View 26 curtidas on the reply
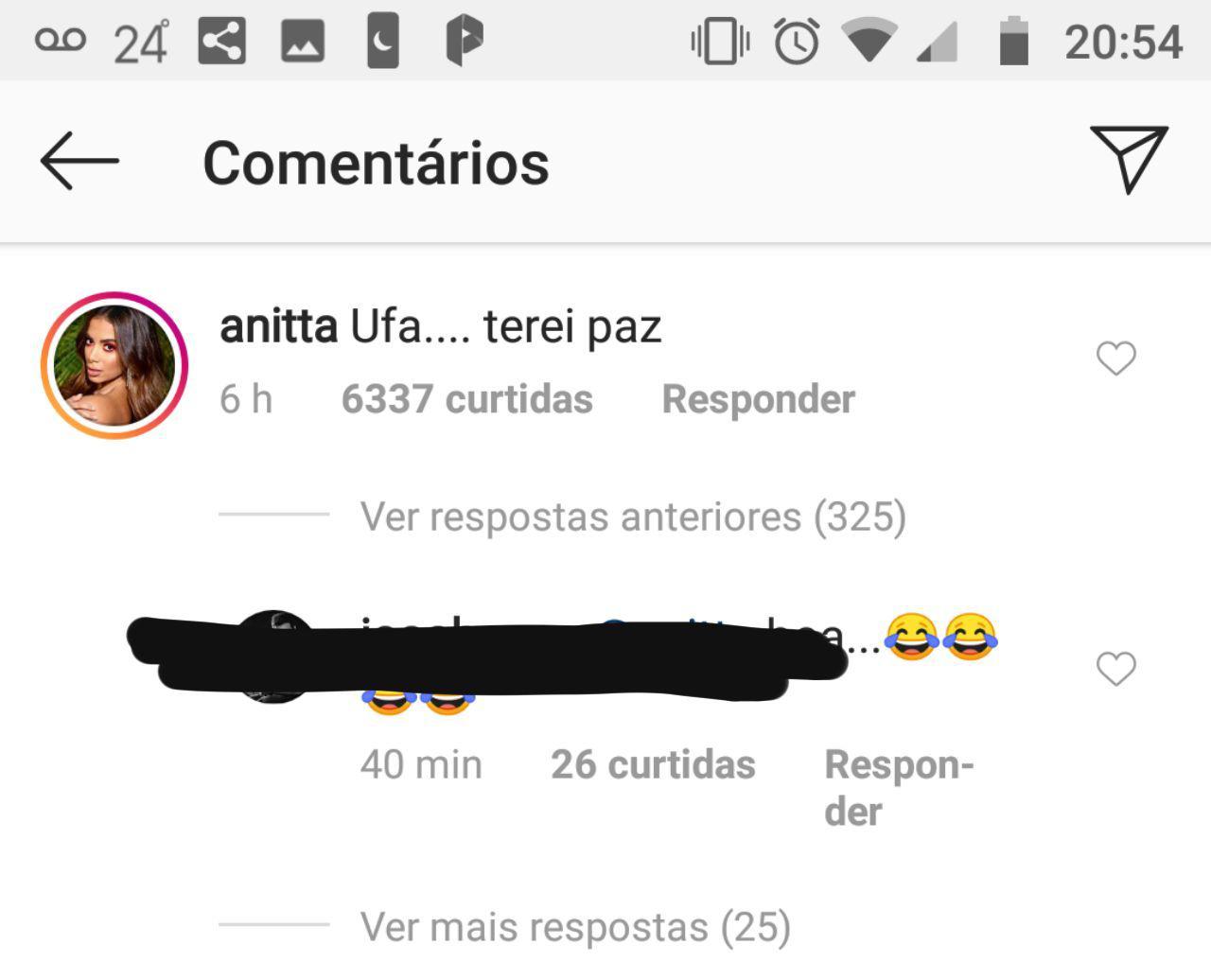Image resolution: width=1211 pixels, height=980 pixels. [653, 764]
